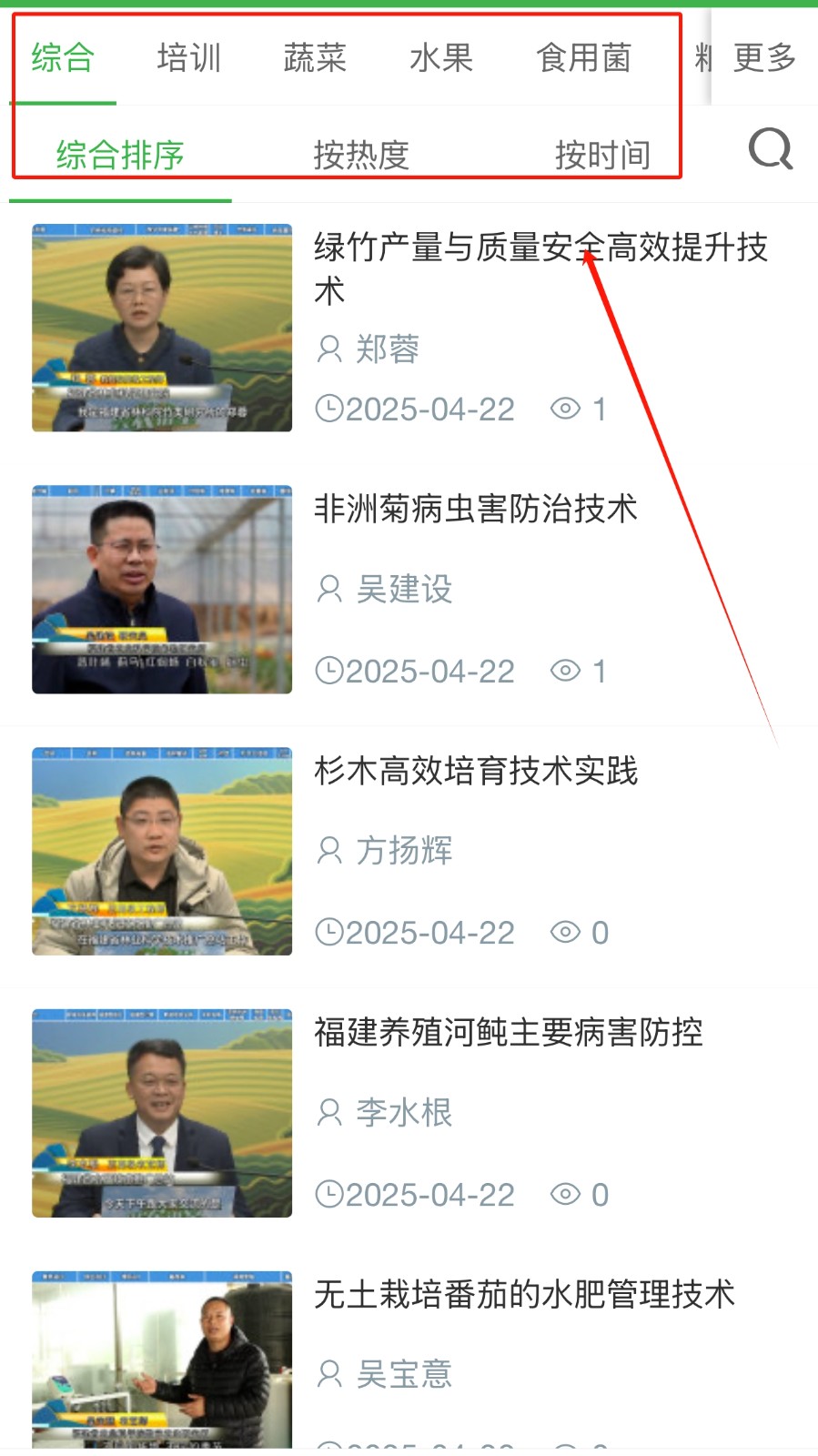818x1456 pixels.
Task: Open video 杉木高效培育技术实践
Action: (475, 771)
